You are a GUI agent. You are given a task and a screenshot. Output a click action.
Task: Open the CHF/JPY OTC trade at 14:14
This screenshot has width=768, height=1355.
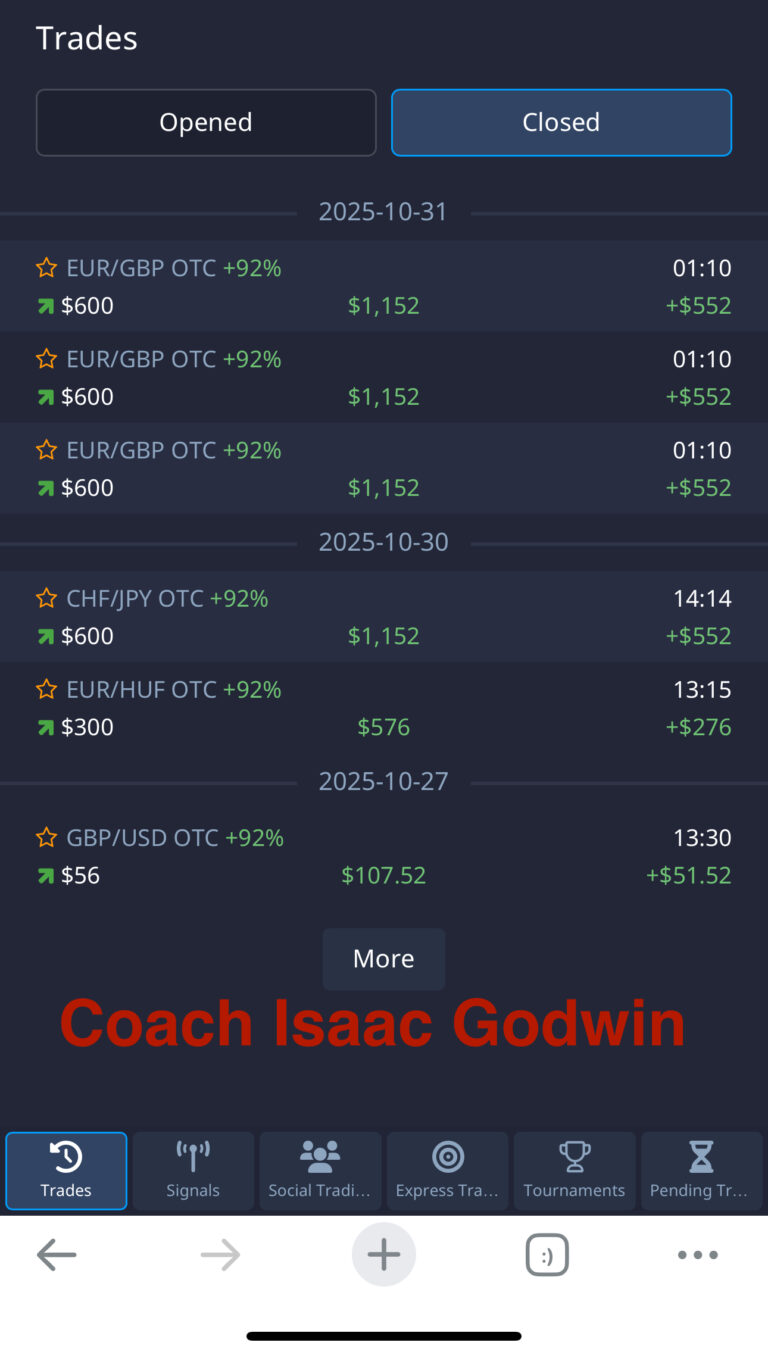384,617
